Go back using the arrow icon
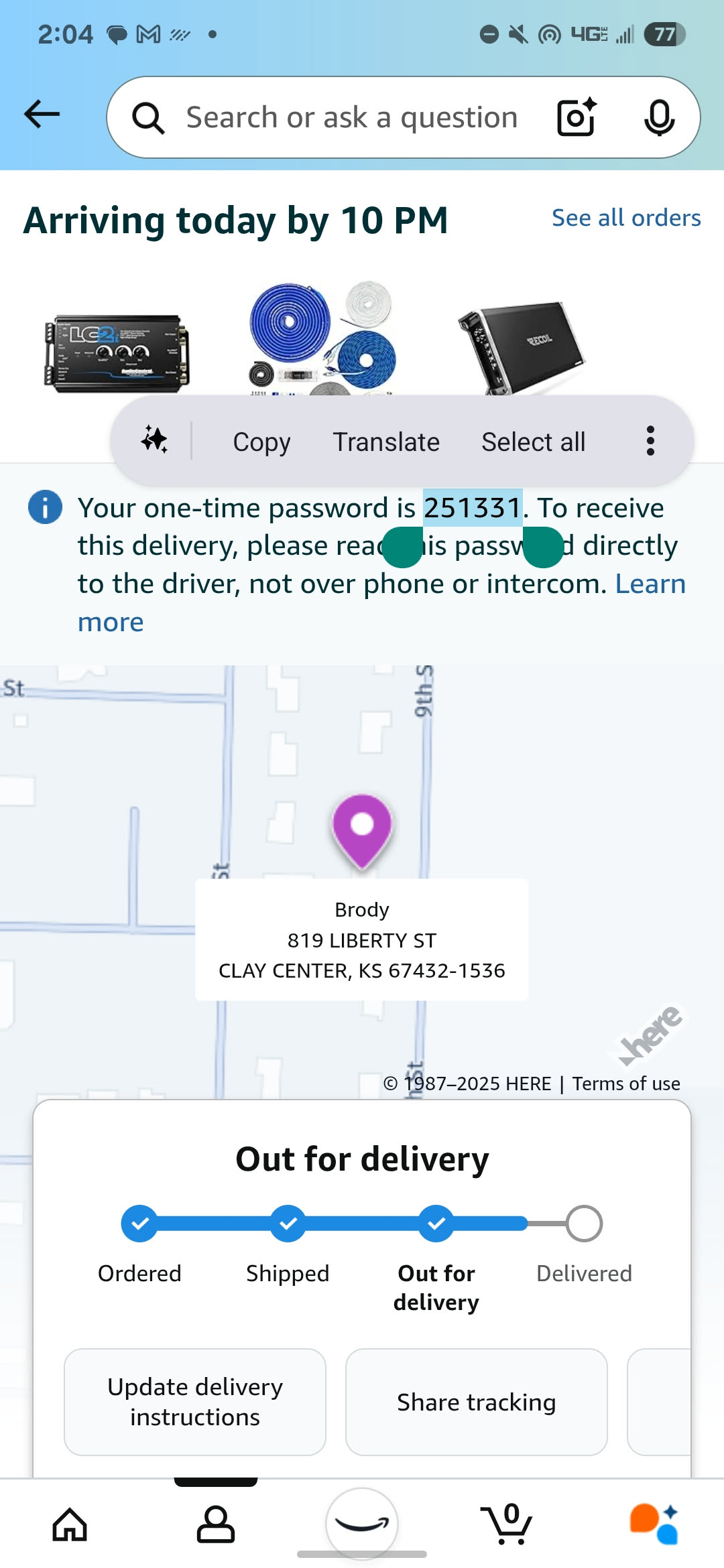Screen dimensions: 724x1568 click(42, 115)
